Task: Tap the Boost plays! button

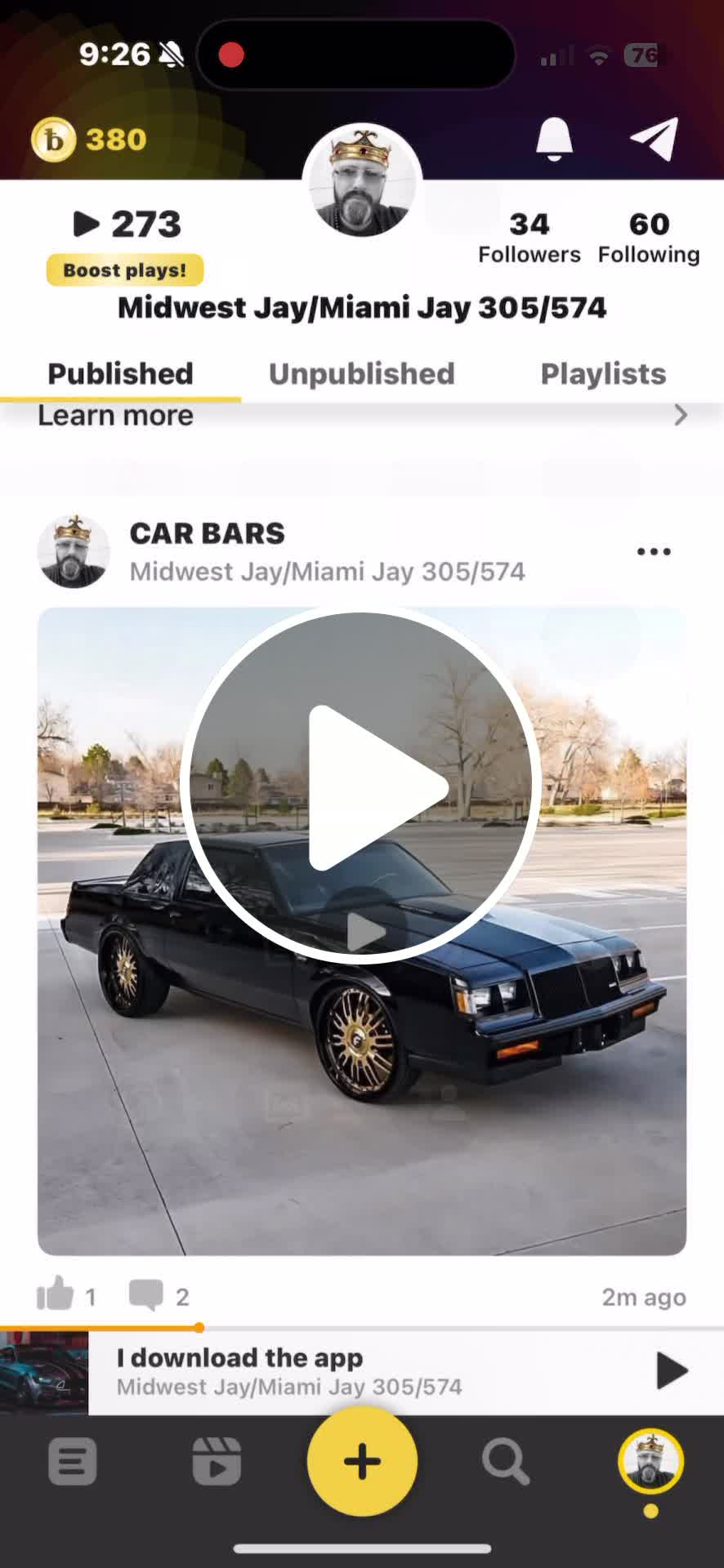Action: (x=125, y=270)
